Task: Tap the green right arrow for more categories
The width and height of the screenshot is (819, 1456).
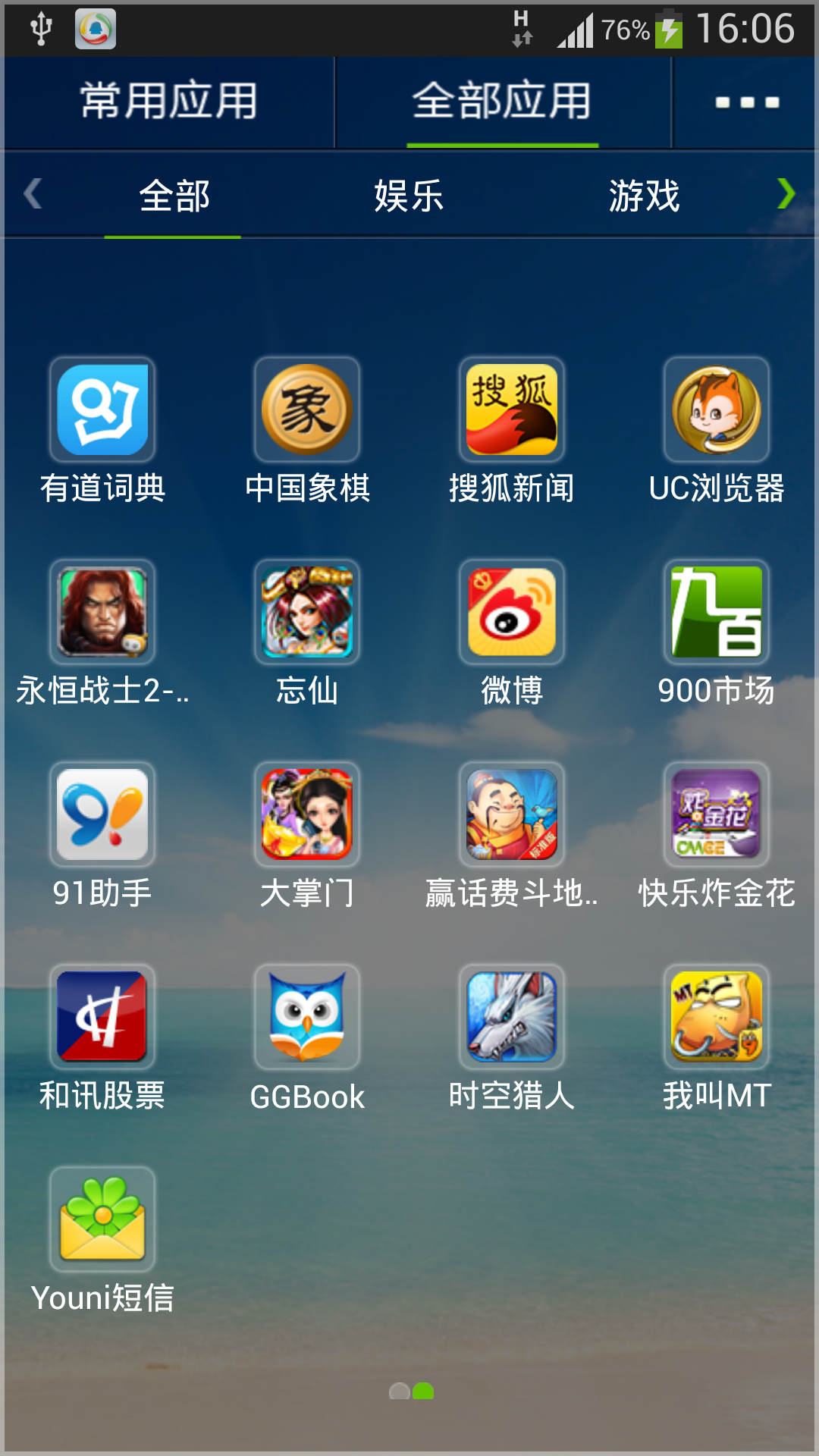Action: [786, 194]
